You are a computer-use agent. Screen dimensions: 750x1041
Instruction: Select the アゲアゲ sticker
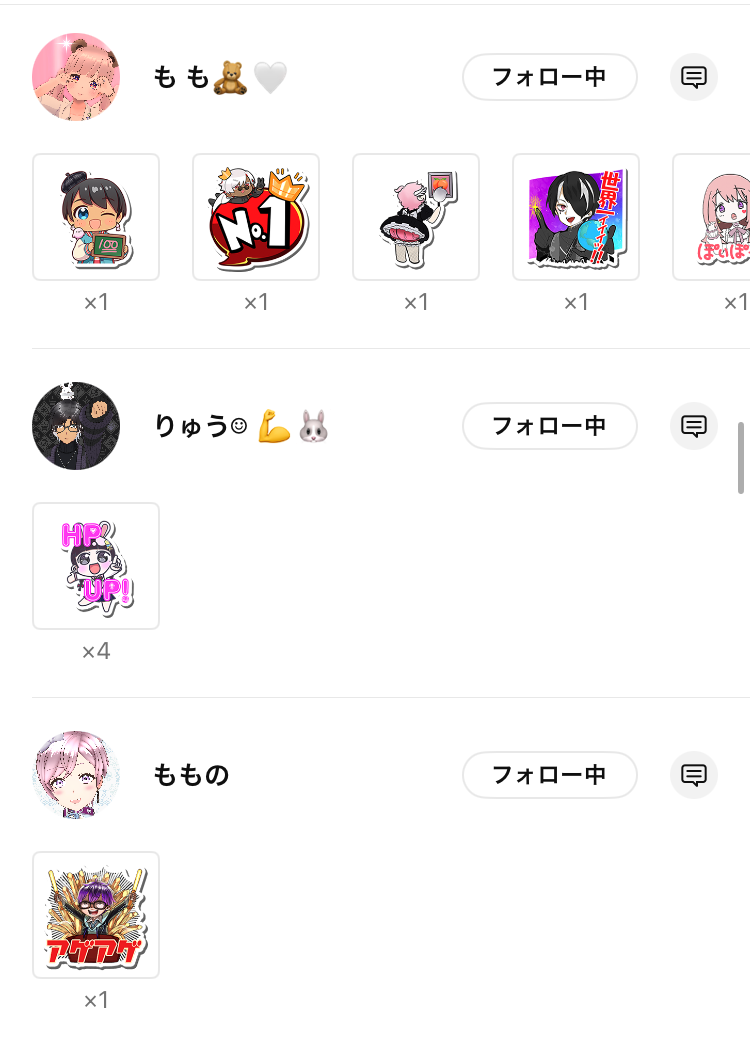(96, 915)
